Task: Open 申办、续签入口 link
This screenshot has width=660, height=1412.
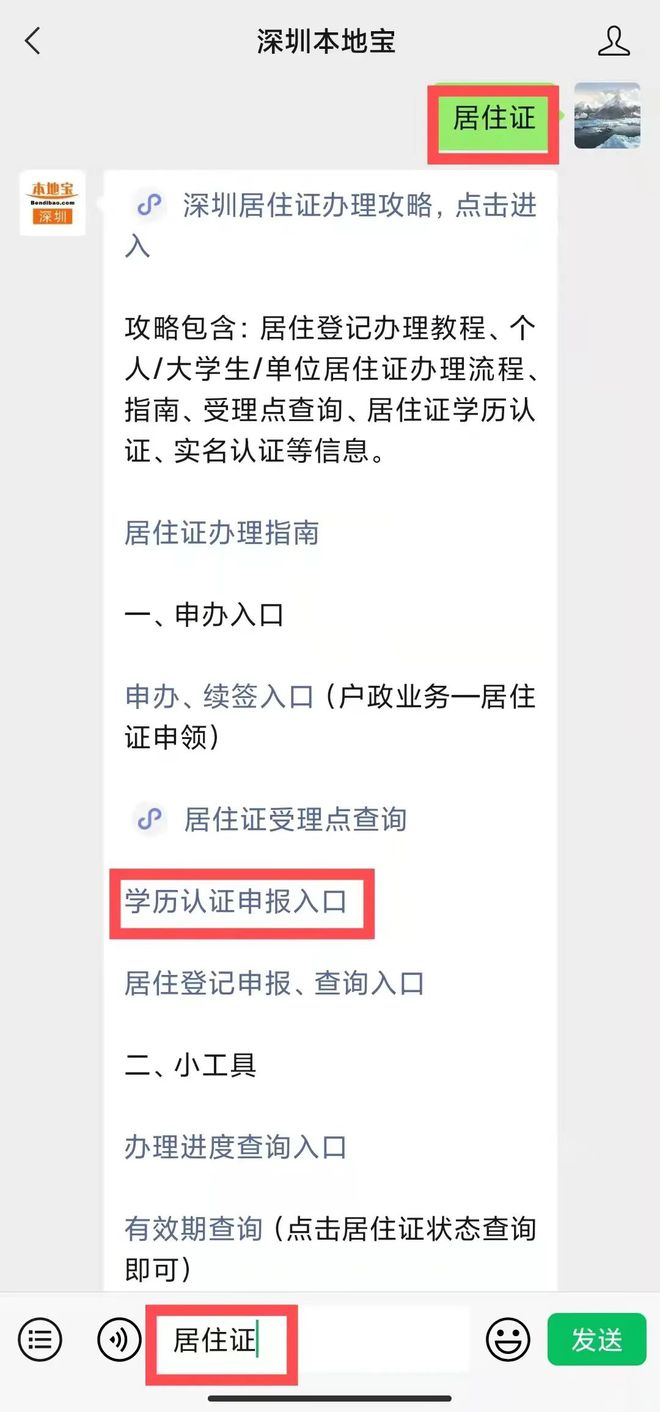Action: 219,696
